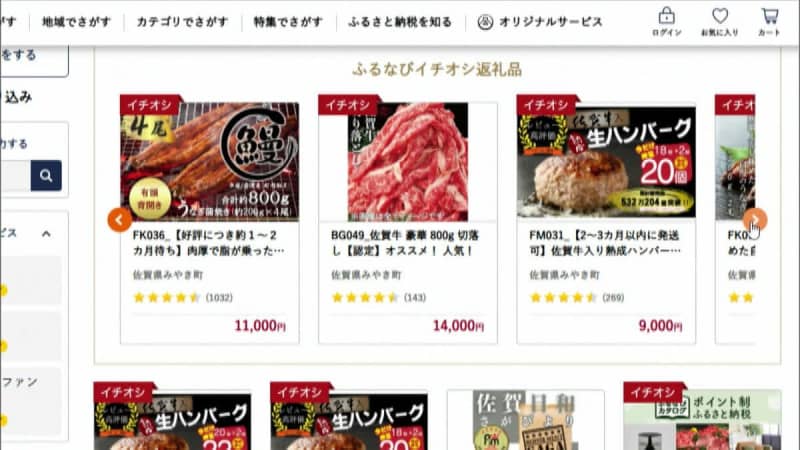
Task: Tap the sidebar search magnifier button
Action: 46,176
